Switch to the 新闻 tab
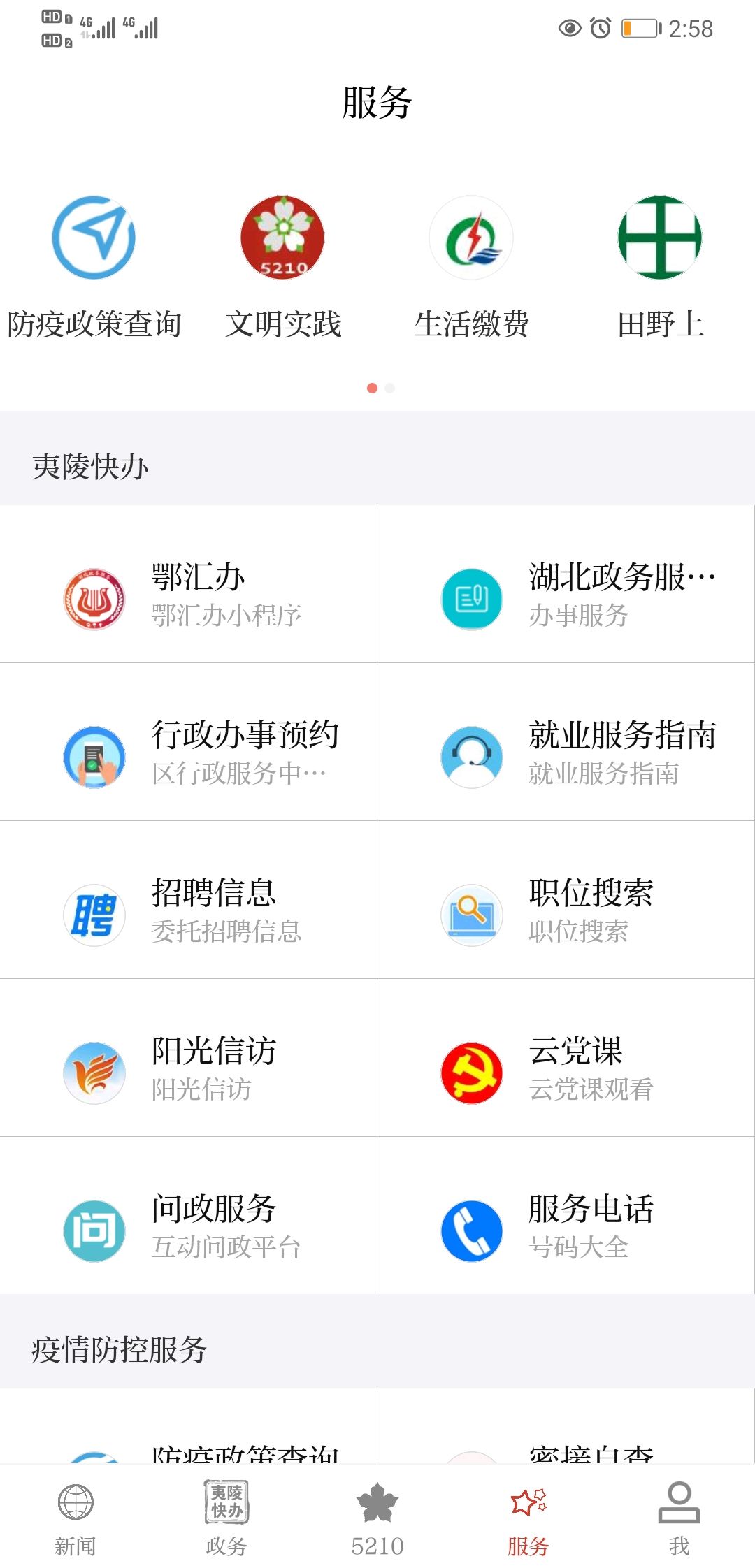Viewport: 755px width, 1568px height. (x=75, y=1518)
